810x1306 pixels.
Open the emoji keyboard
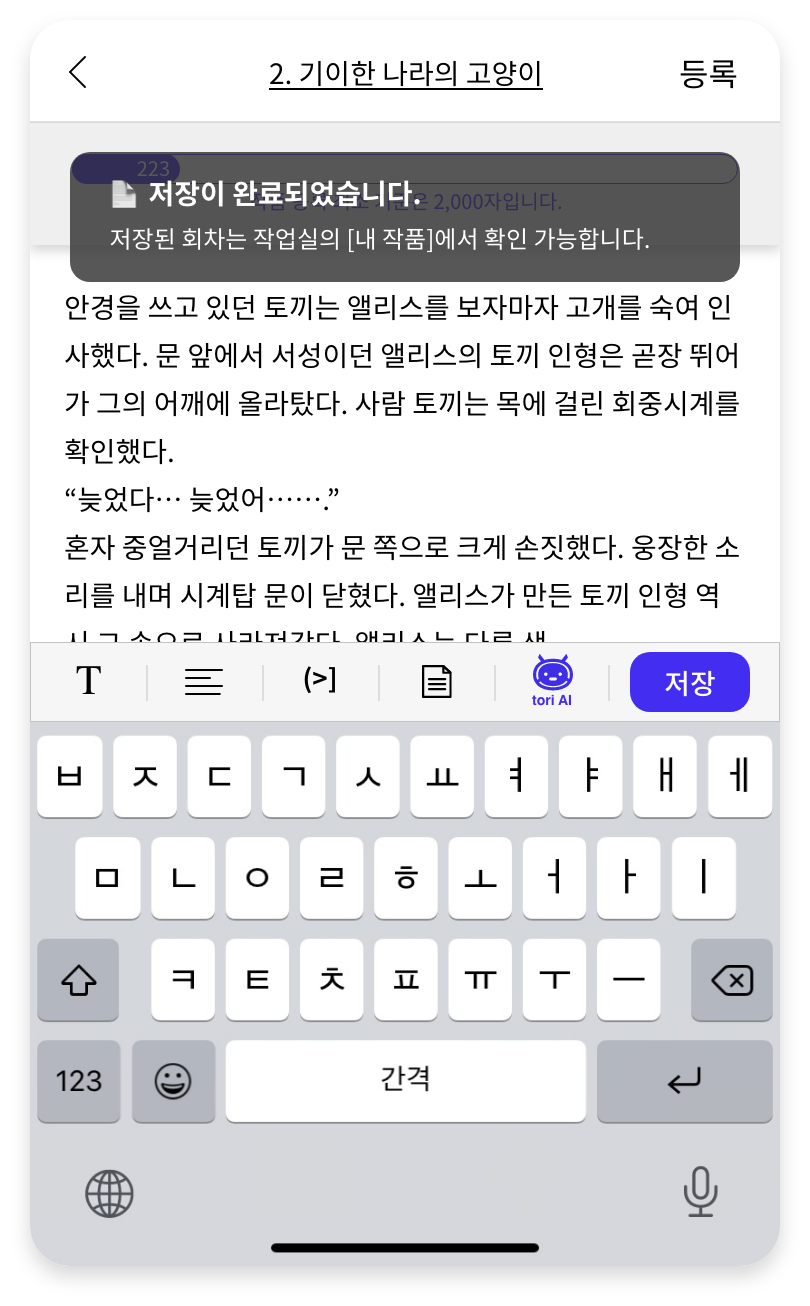(x=173, y=1081)
